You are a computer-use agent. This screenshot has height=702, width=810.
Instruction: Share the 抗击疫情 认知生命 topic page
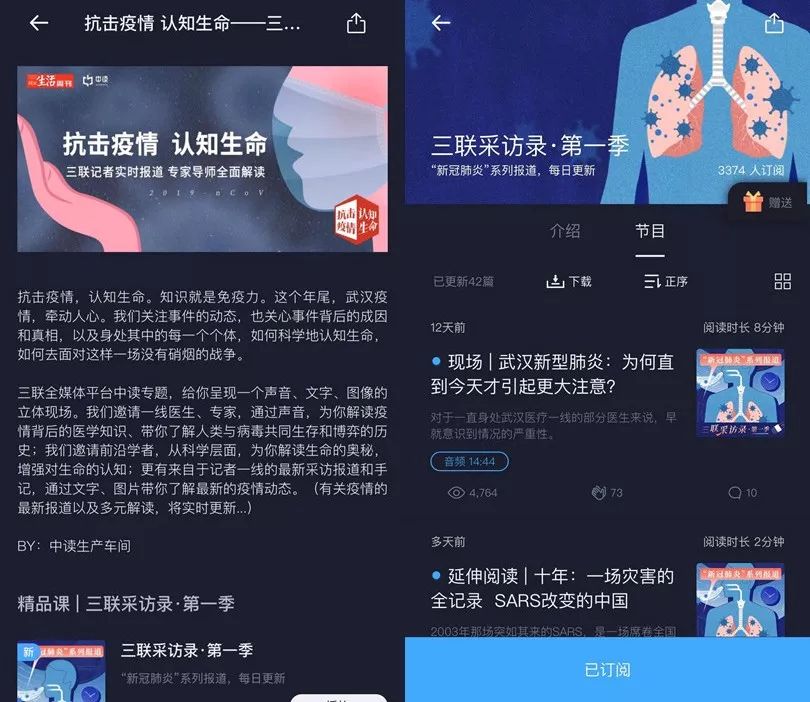(356, 23)
